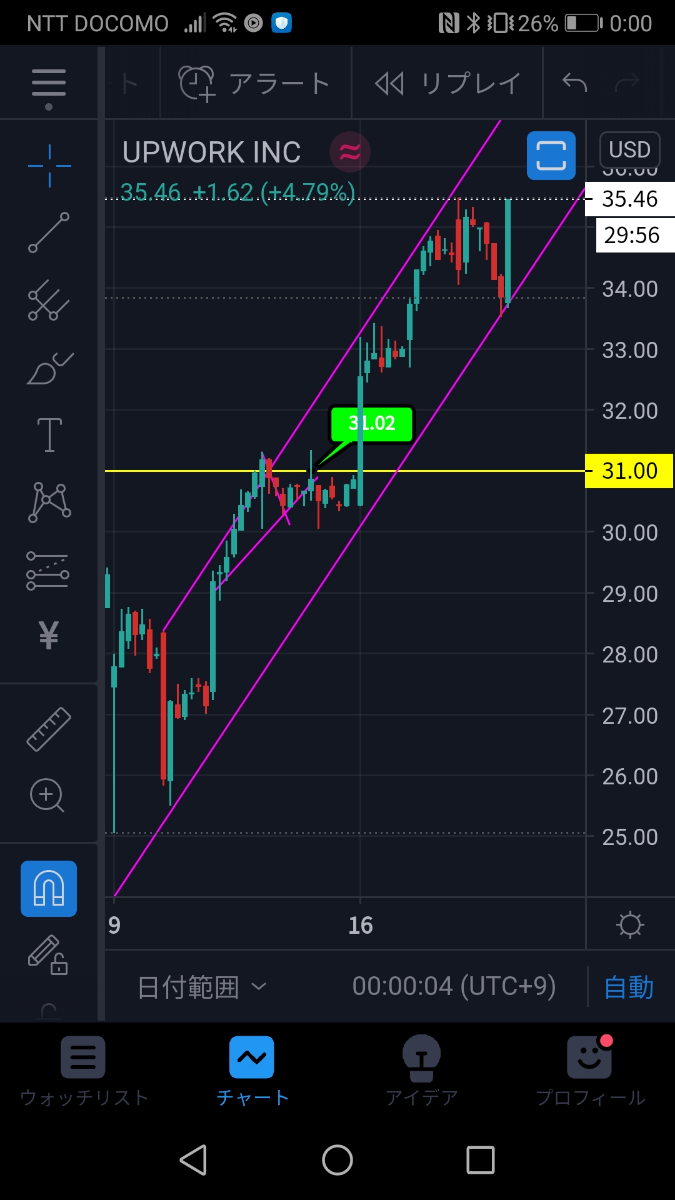This screenshot has height=1200, width=675.
Task: Choose the trend line drawing tool
Action: click(48, 232)
